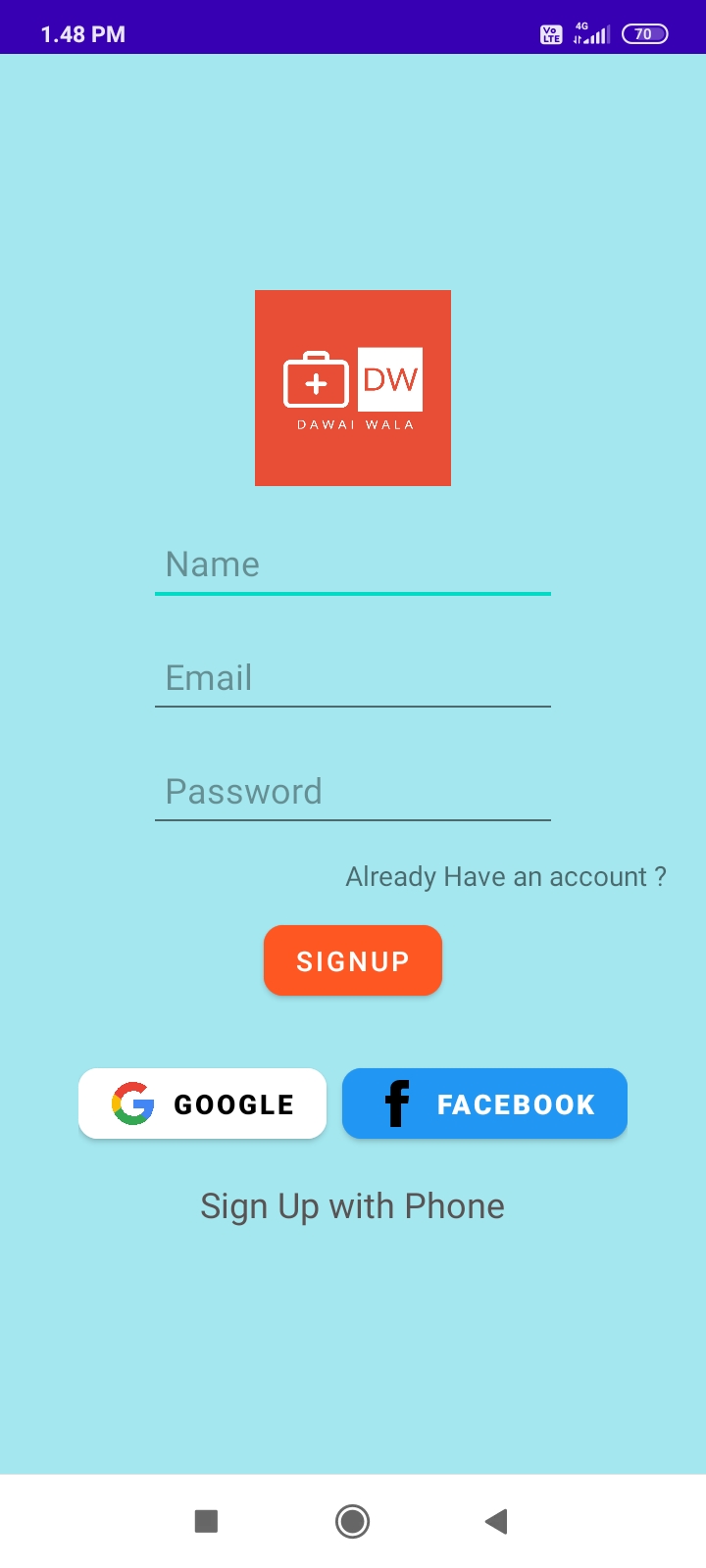Tap the clock showing 1.48 PM

click(x=83, y=32)
